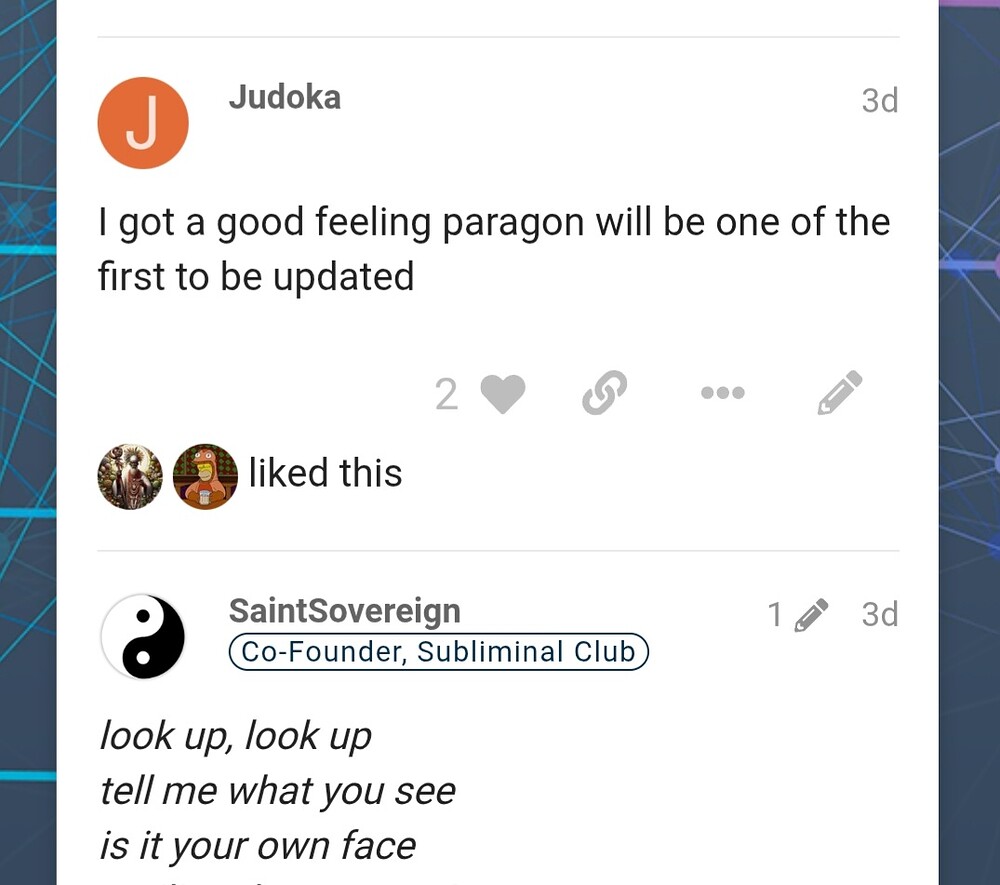The width and height of the screenshot is (1000, 885).
Task: Open Judoka's post 3d timestamp
Action: point(879,100)
